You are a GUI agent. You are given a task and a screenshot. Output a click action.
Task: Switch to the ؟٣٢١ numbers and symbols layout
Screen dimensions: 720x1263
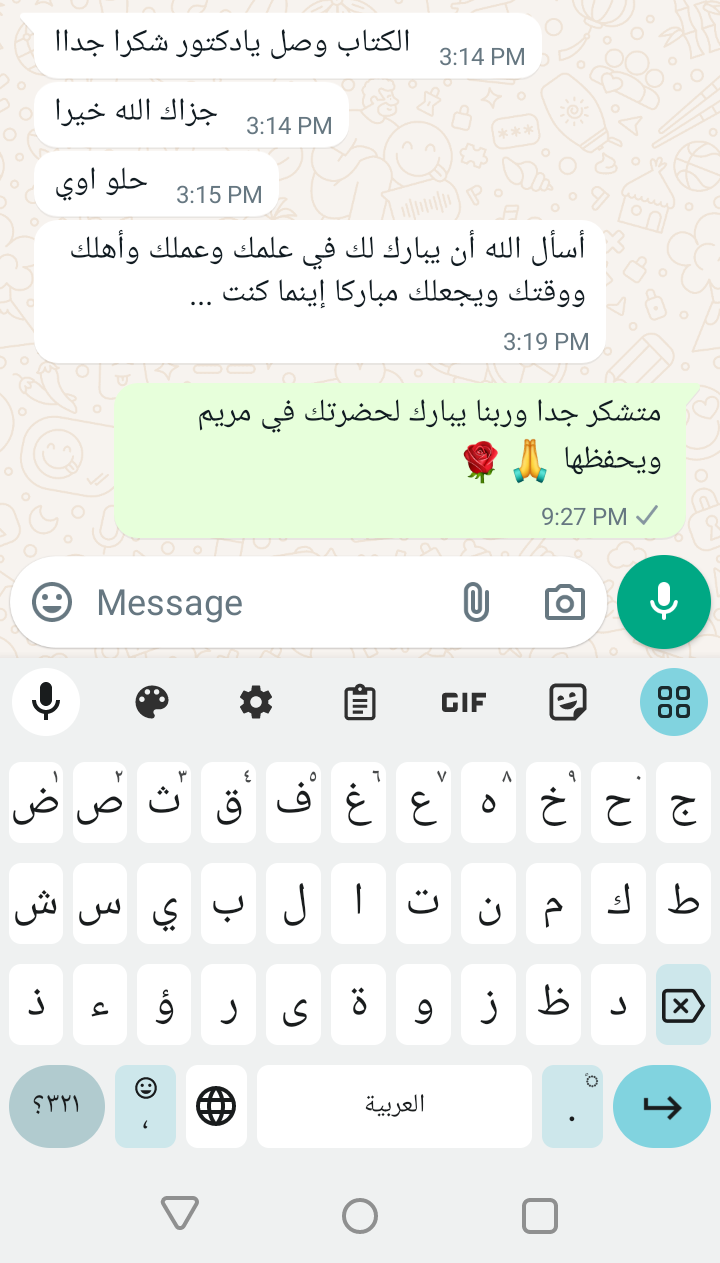[57, 1105]
